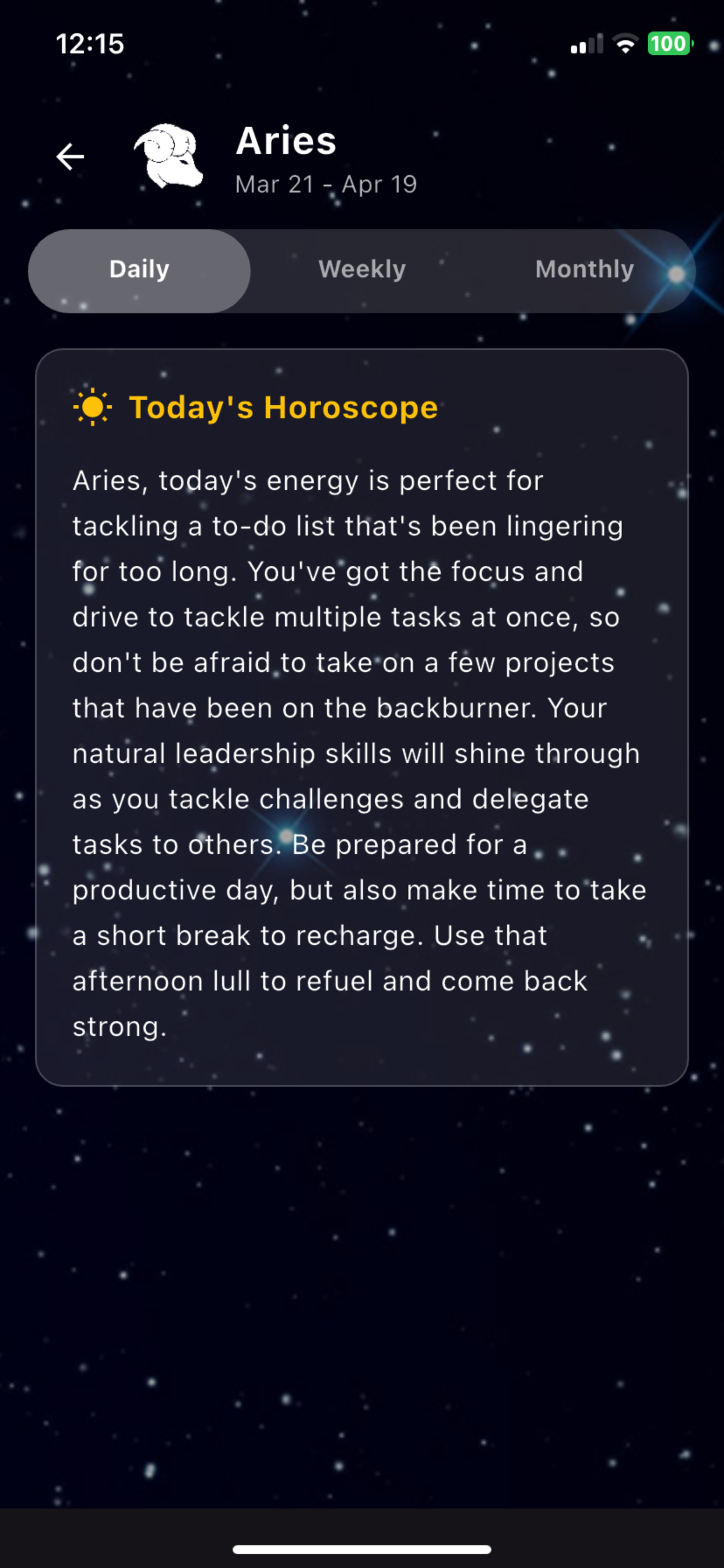Click the Wi-Fi icon in the status bar

[625, 44]
